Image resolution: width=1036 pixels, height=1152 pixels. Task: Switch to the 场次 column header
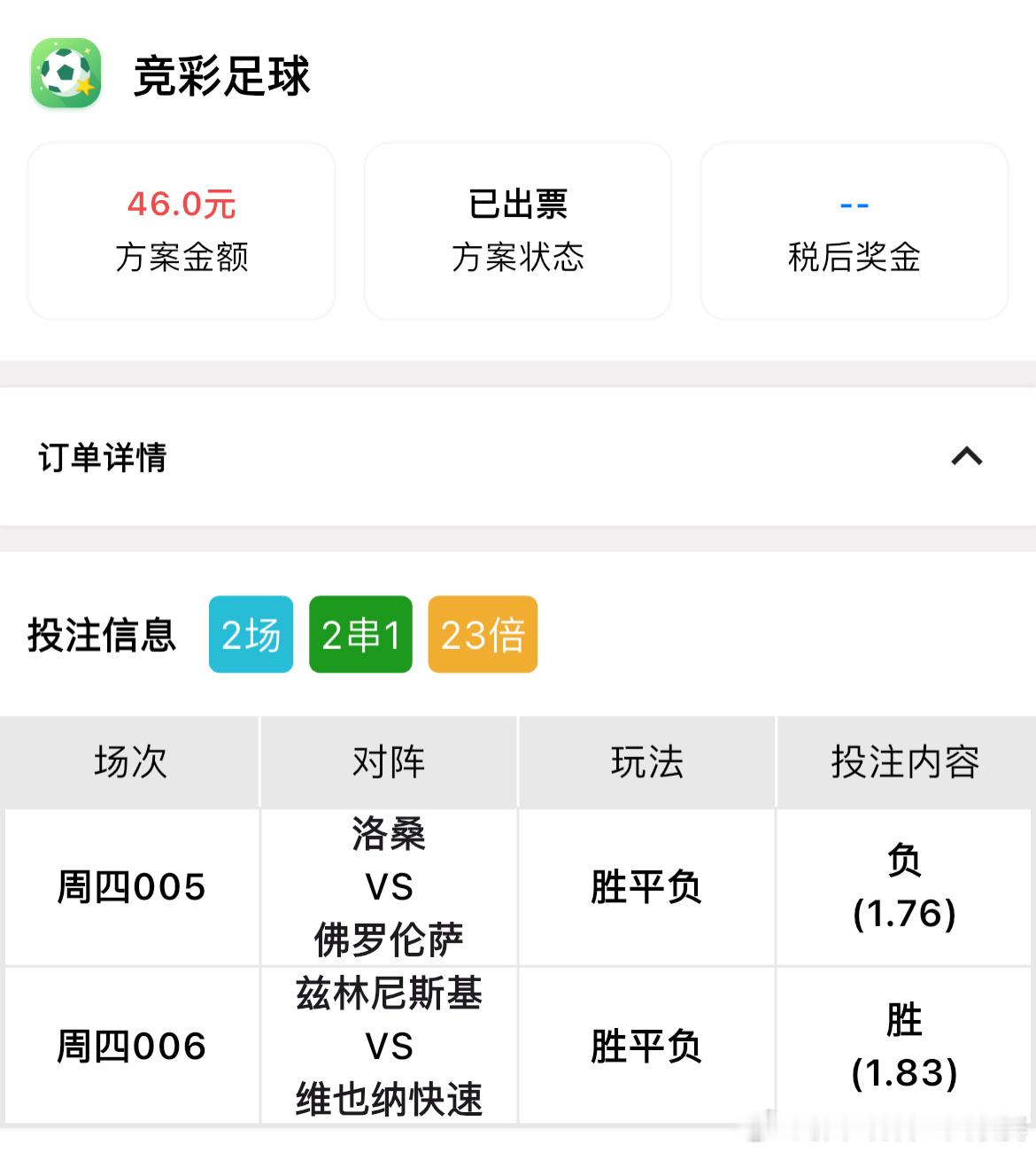click(131, 762)
